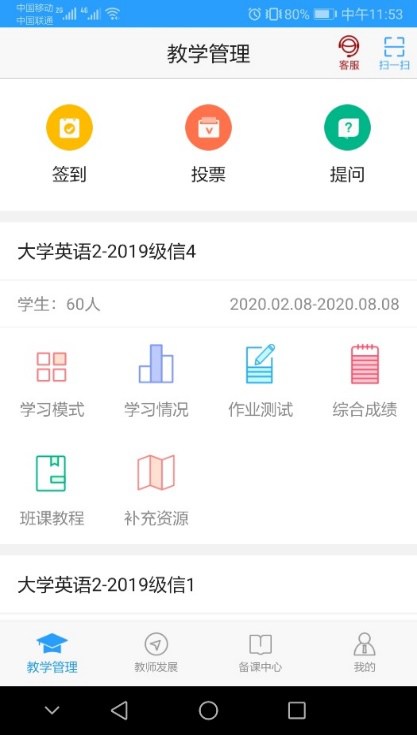Open the 大学英语2-2019级信1 class
The height and width of the screenshot is (735, 417).
(x=208, y=585)
